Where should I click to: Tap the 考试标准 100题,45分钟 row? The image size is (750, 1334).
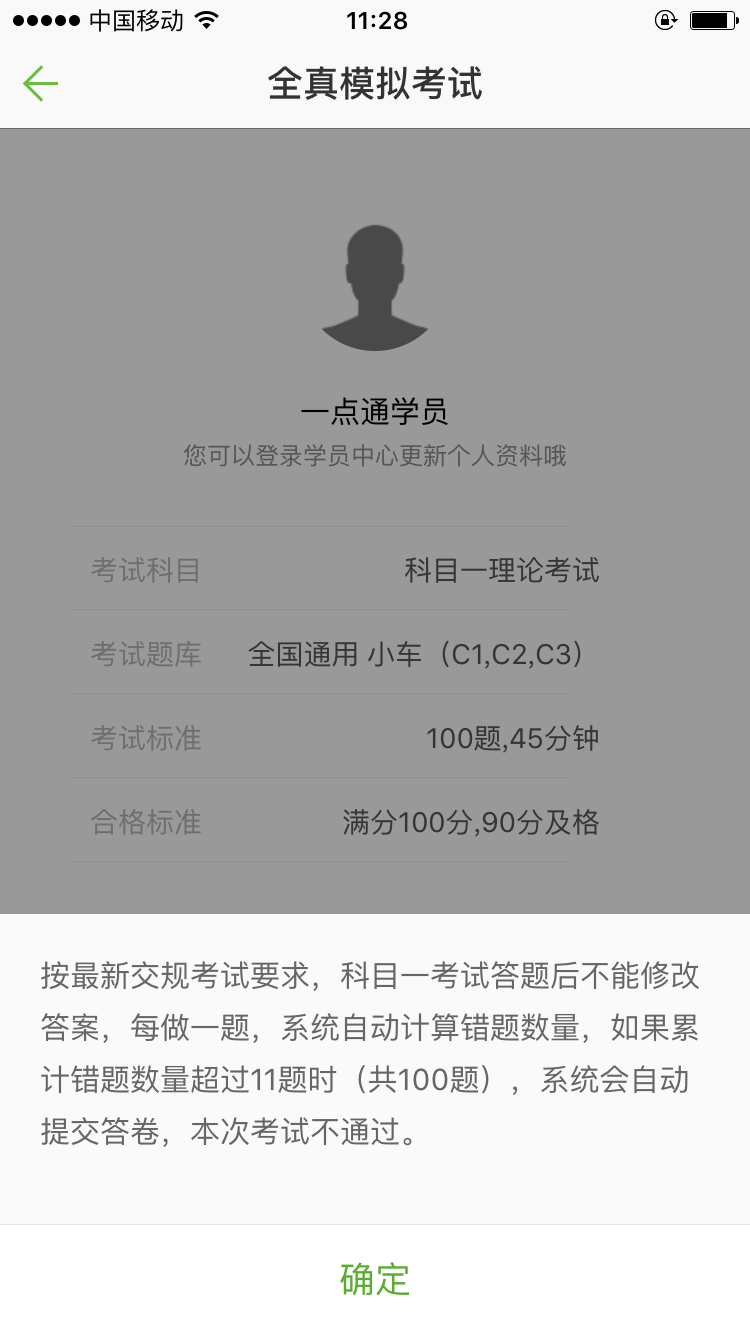click(375, 738)
